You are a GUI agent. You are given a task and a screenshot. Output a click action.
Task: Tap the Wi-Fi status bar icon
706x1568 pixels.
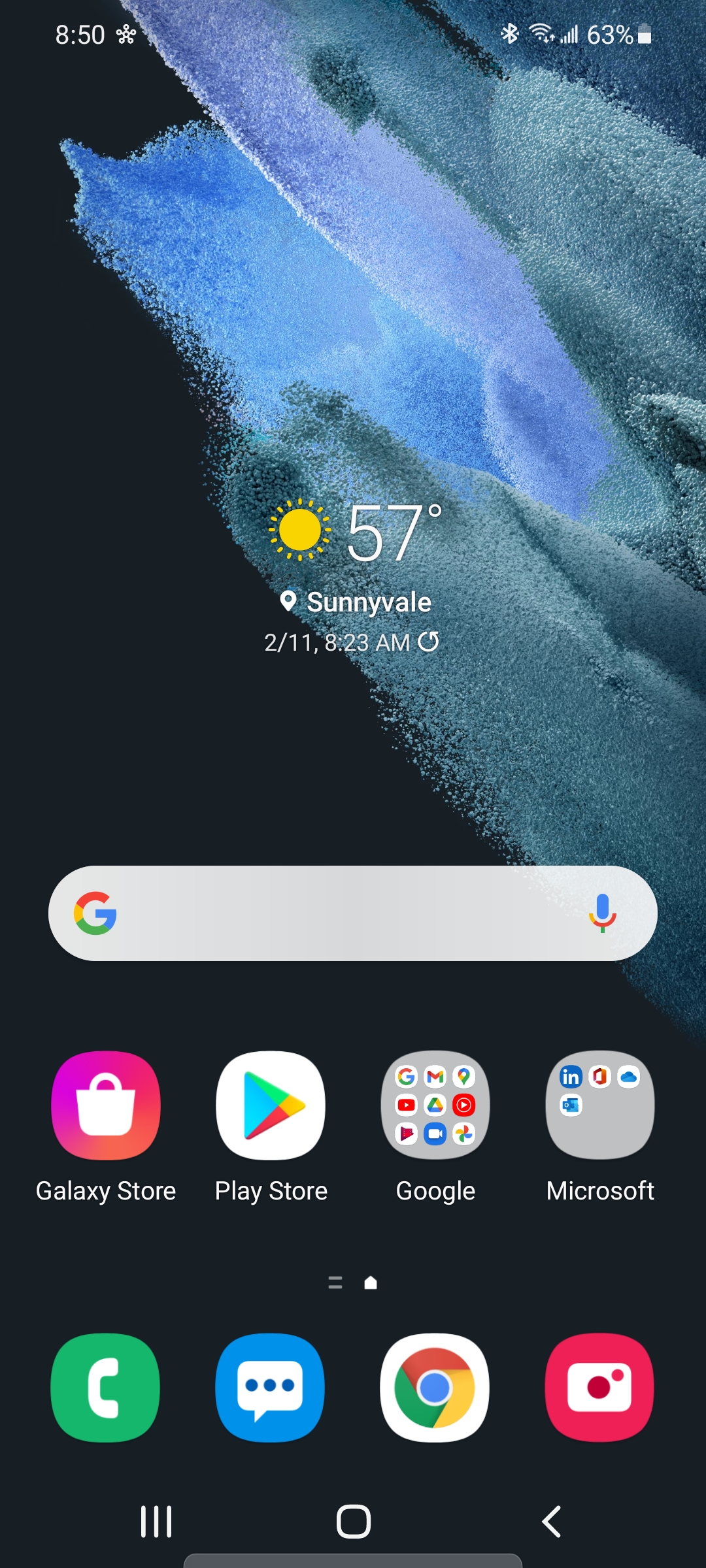point(543,34)
